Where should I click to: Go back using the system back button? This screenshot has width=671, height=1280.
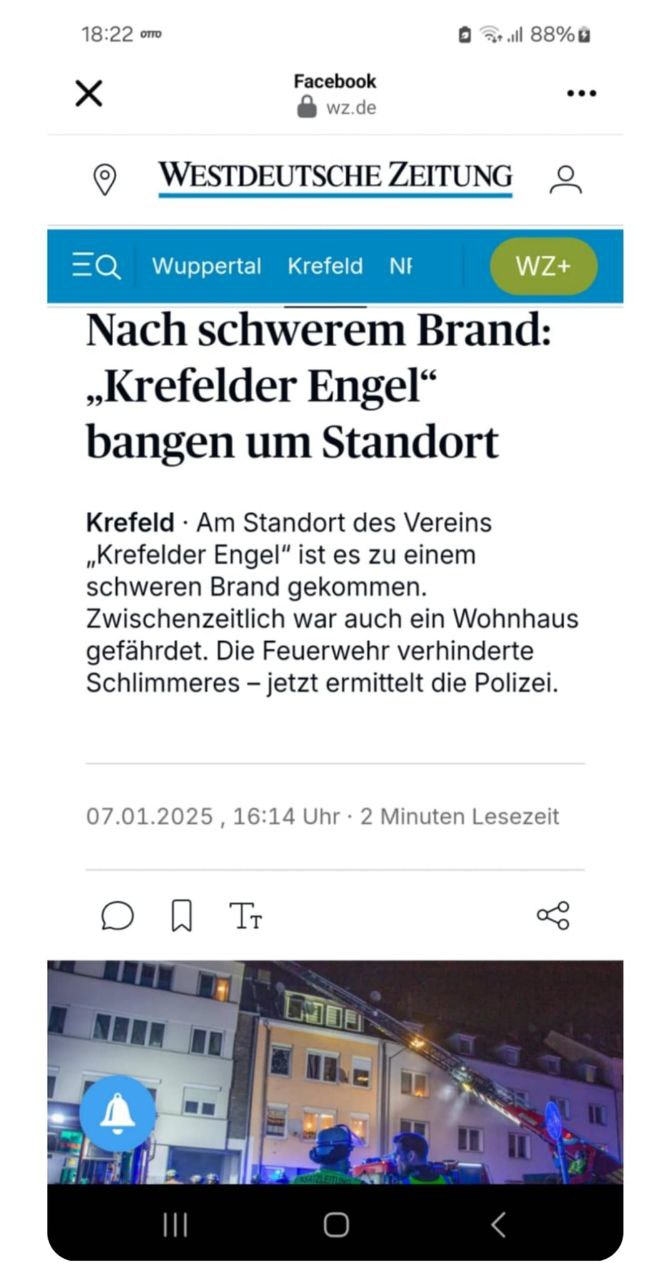[498, 1224]
